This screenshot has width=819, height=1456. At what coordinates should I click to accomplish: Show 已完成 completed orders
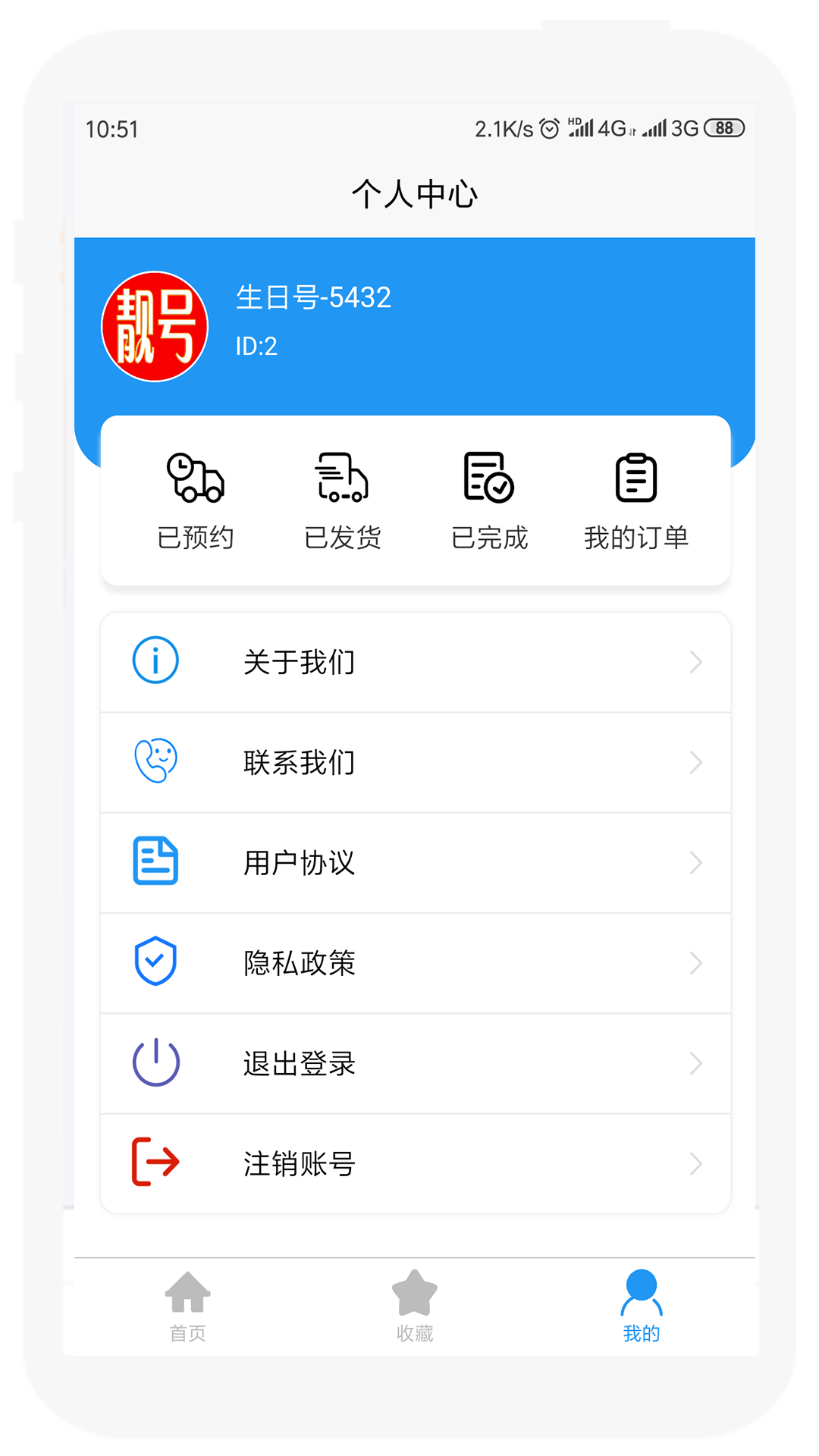pyautogui.click(x=489, y=500)
